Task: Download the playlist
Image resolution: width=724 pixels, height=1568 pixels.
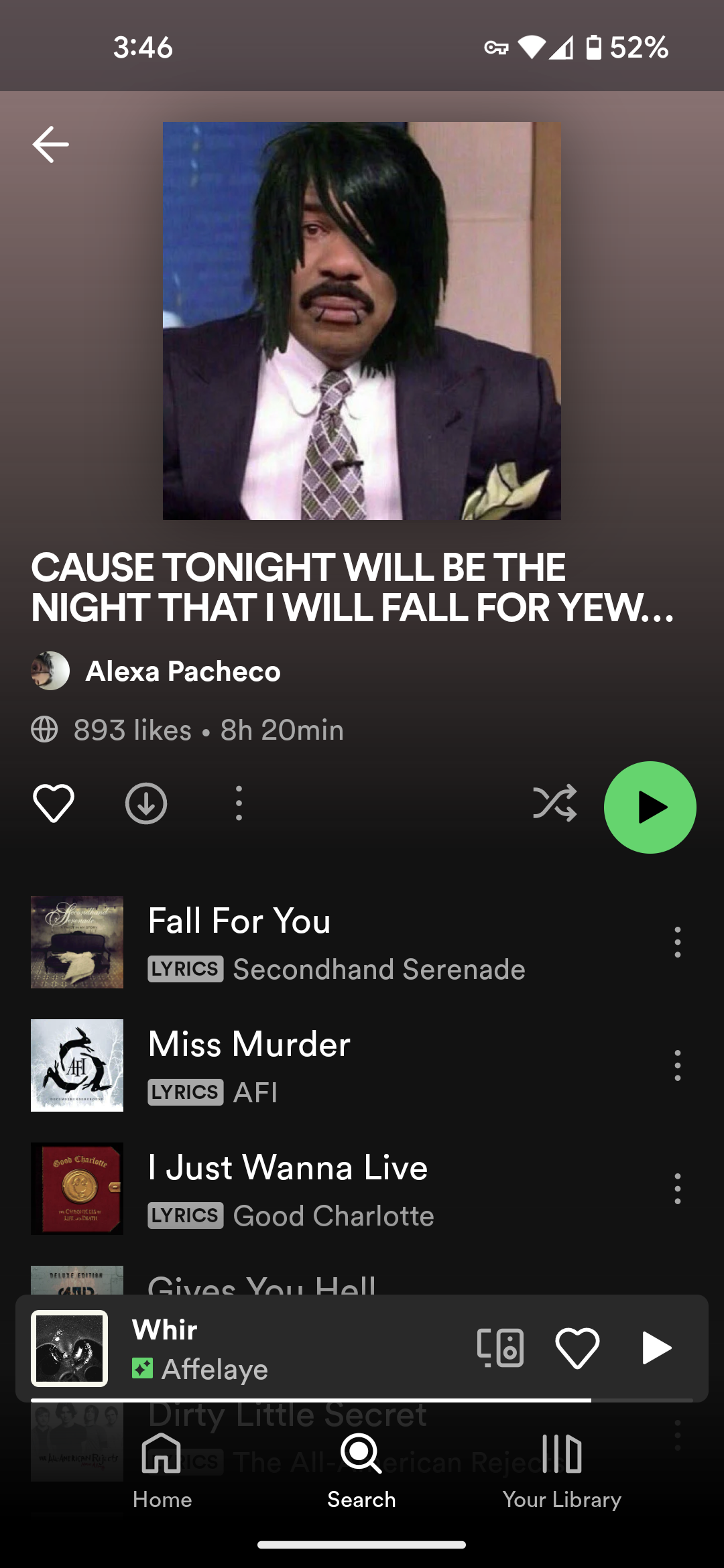Action: (146, 803)
